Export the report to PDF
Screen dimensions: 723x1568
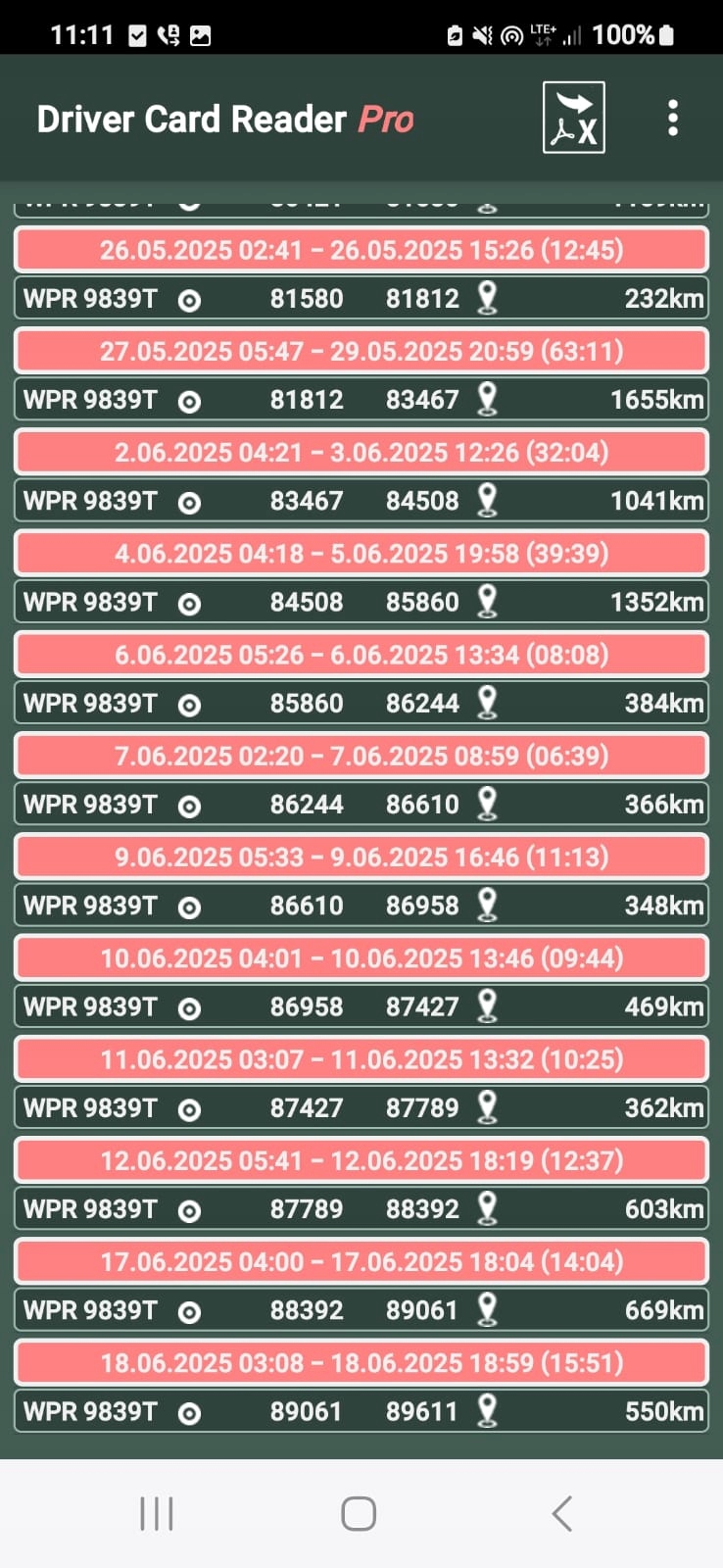573,118
